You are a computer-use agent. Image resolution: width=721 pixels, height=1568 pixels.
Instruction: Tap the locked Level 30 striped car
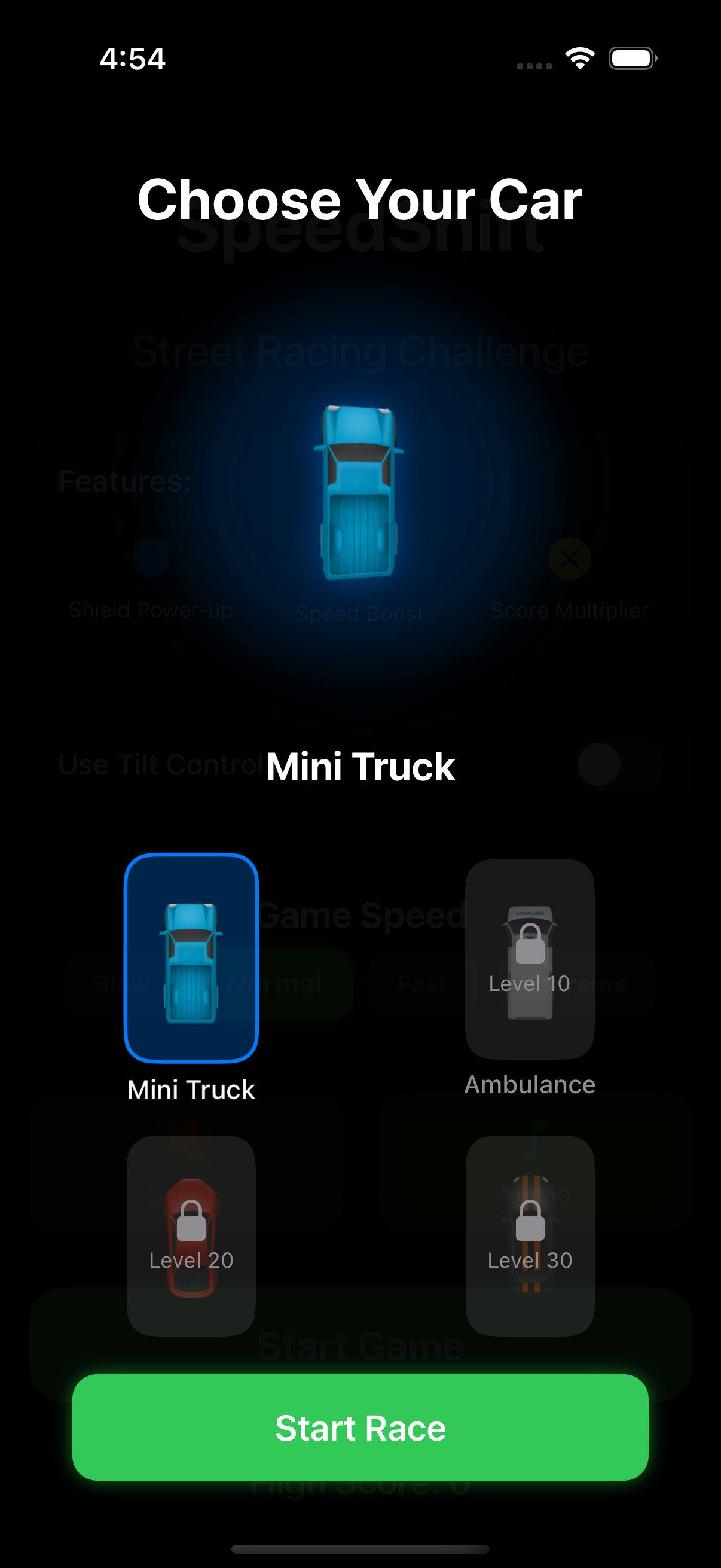529,1236
